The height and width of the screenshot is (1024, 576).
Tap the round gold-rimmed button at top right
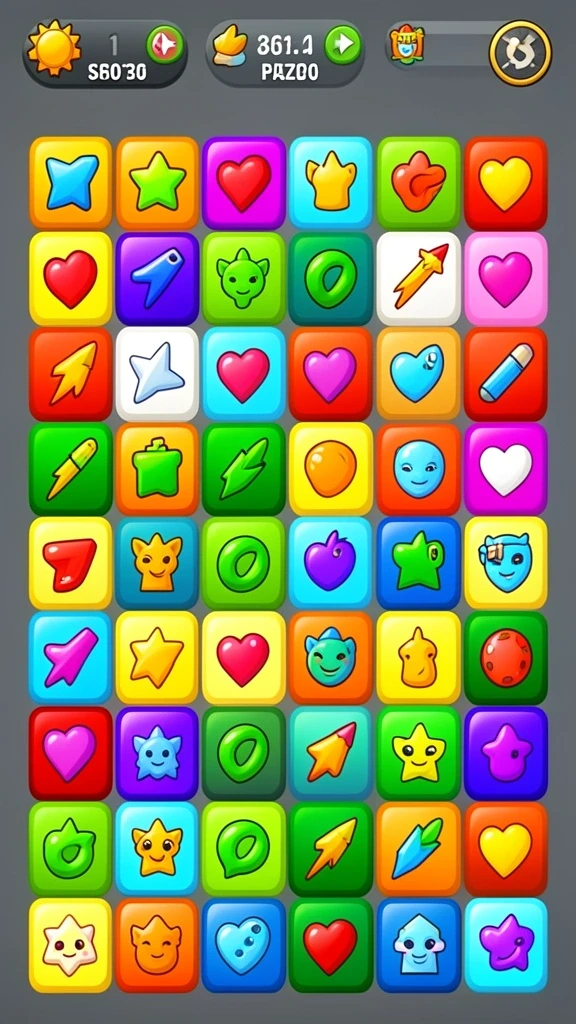point(520,52)
